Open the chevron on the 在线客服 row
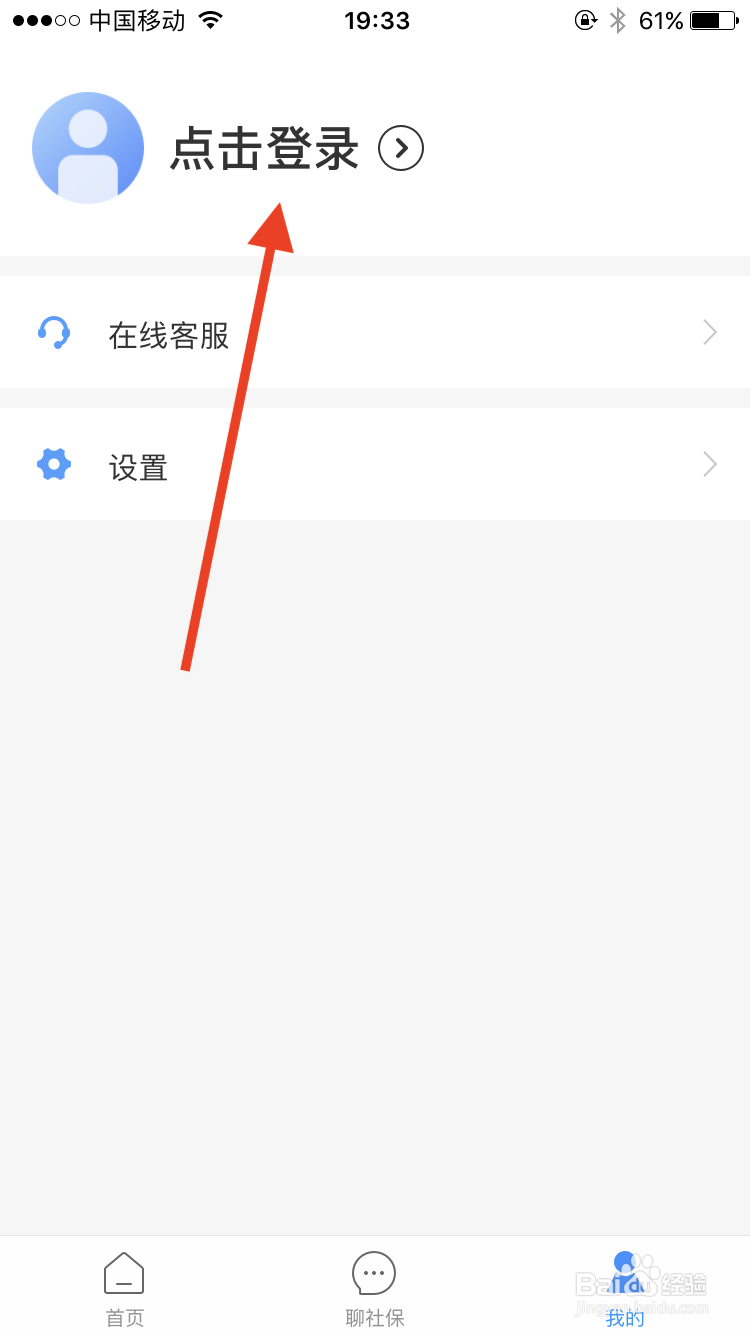The height and width of the screenshot is (1334, 750). coord(710,332)
